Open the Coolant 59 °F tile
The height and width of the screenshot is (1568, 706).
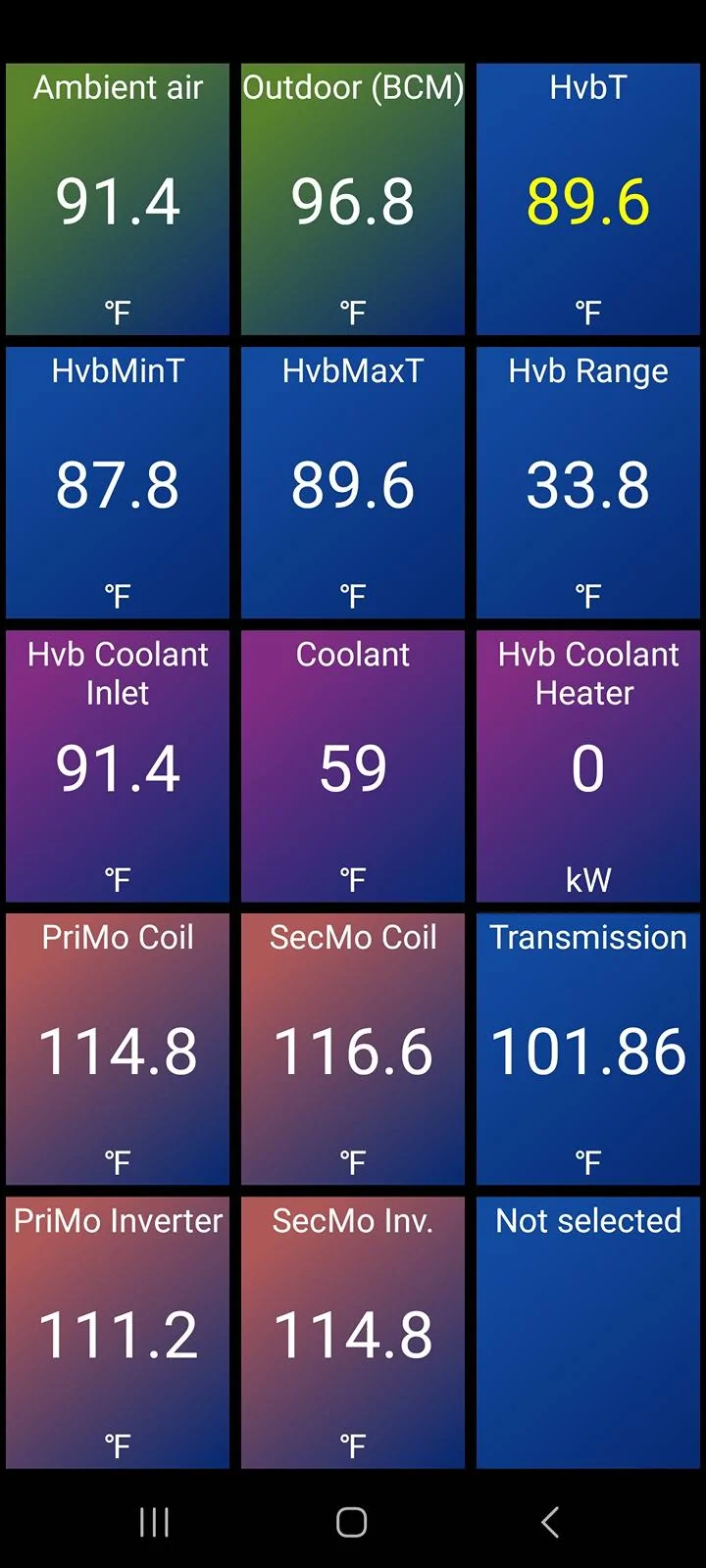tap(353, 766)
